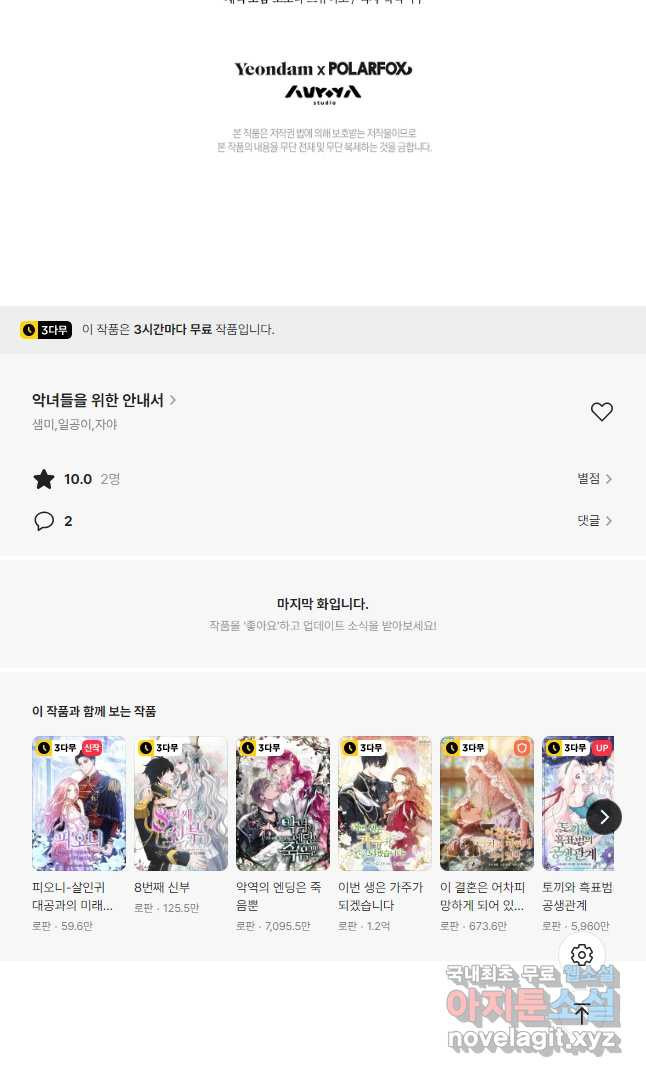Screen dimensions: 646x1077
Task: Open the 댓글 comments page
Action: coord(594,521)
